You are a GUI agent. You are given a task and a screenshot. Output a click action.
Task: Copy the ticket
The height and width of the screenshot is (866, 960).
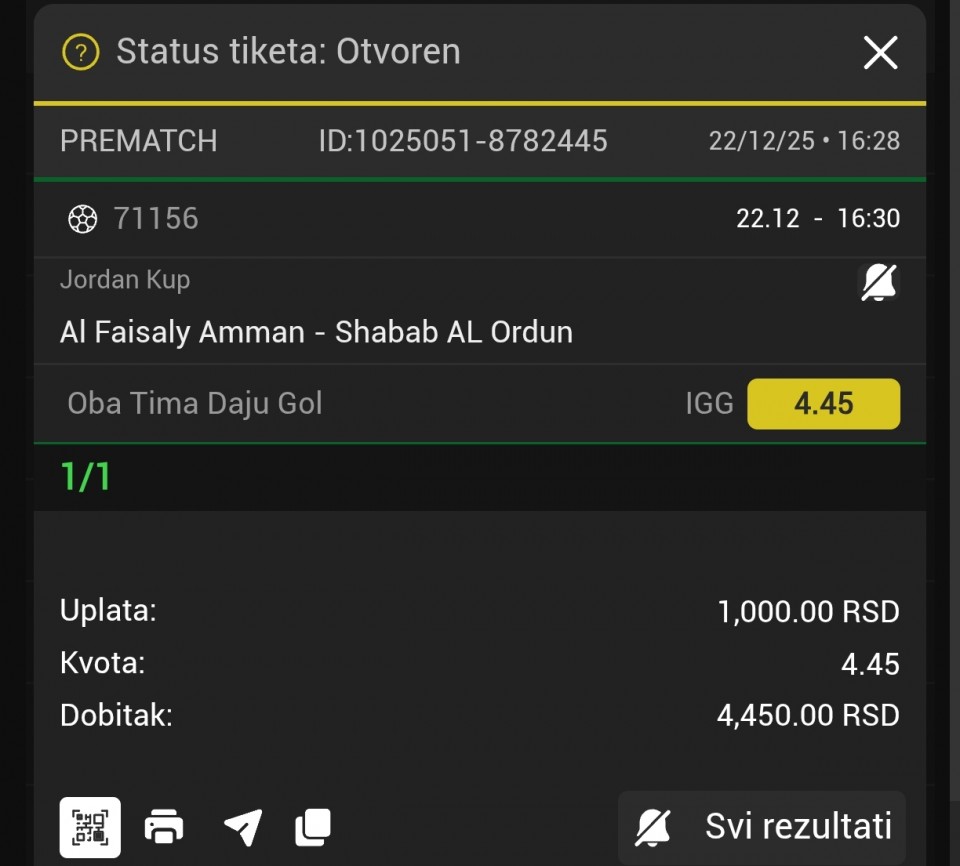click(x=312, y=827)
